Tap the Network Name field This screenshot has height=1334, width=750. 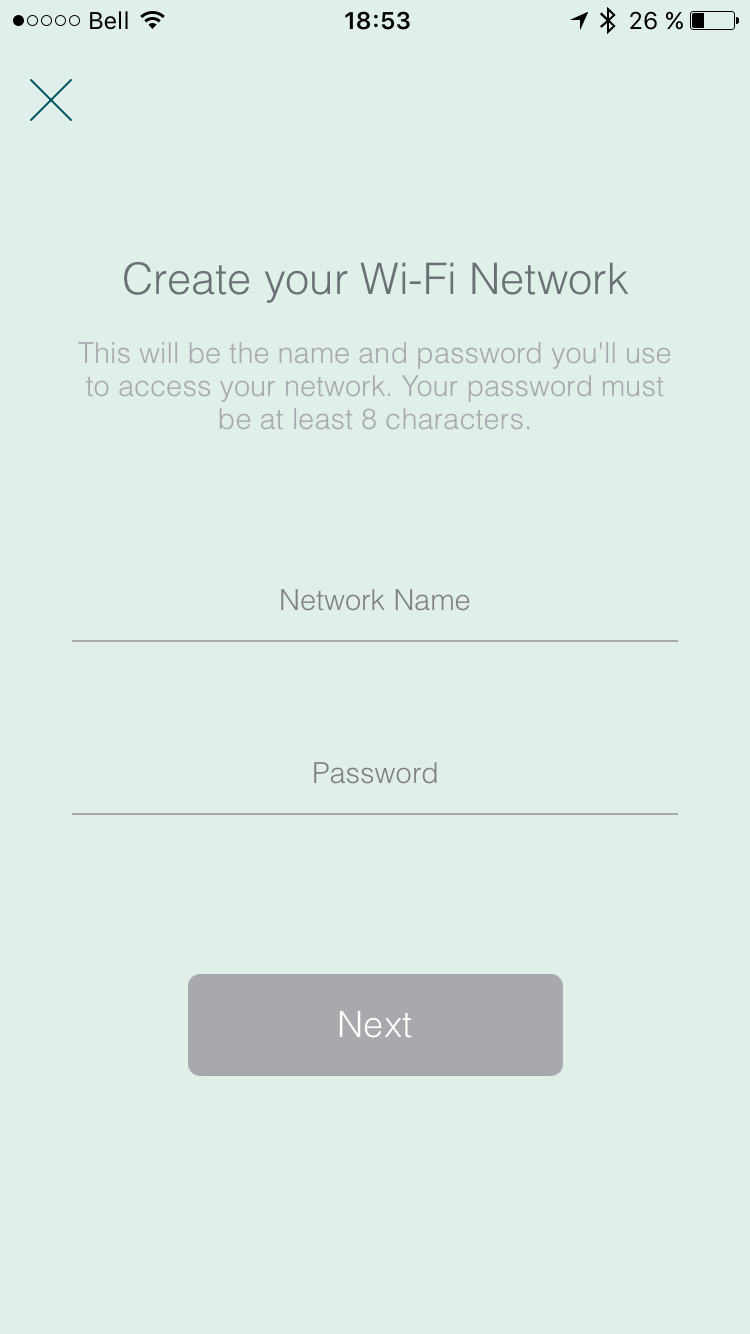(374, 601)
